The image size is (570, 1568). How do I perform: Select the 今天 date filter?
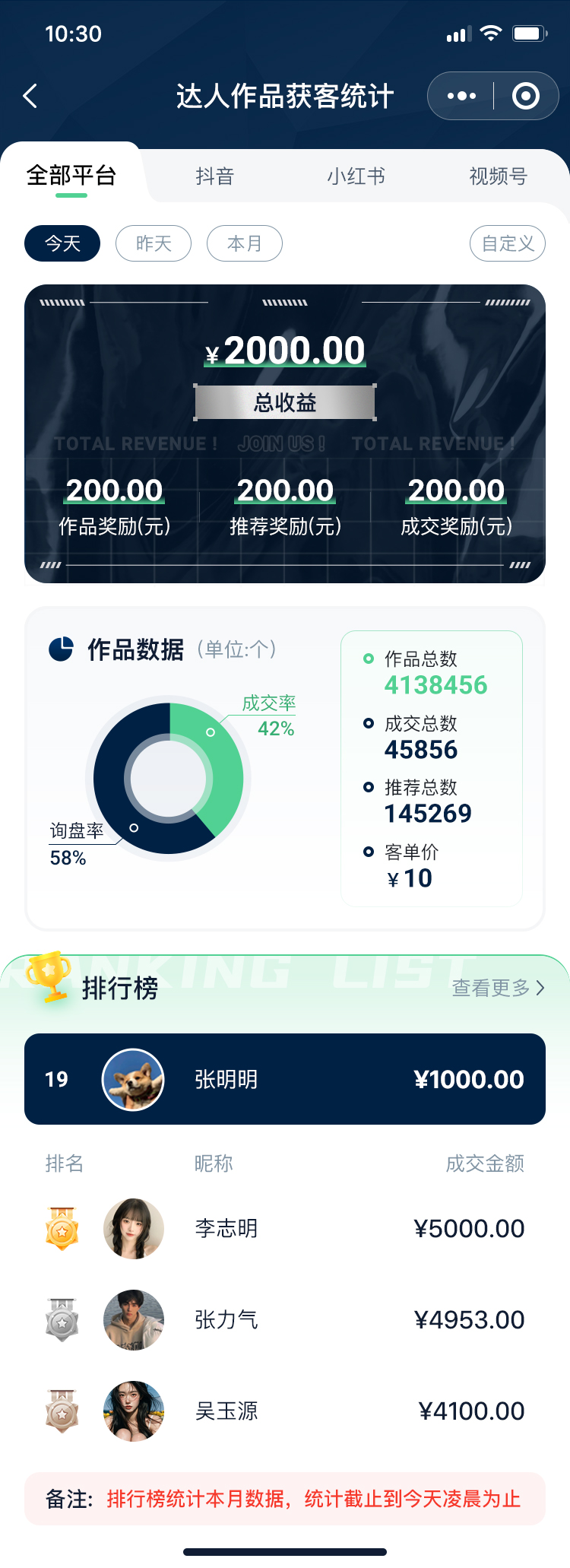[62, 243]
